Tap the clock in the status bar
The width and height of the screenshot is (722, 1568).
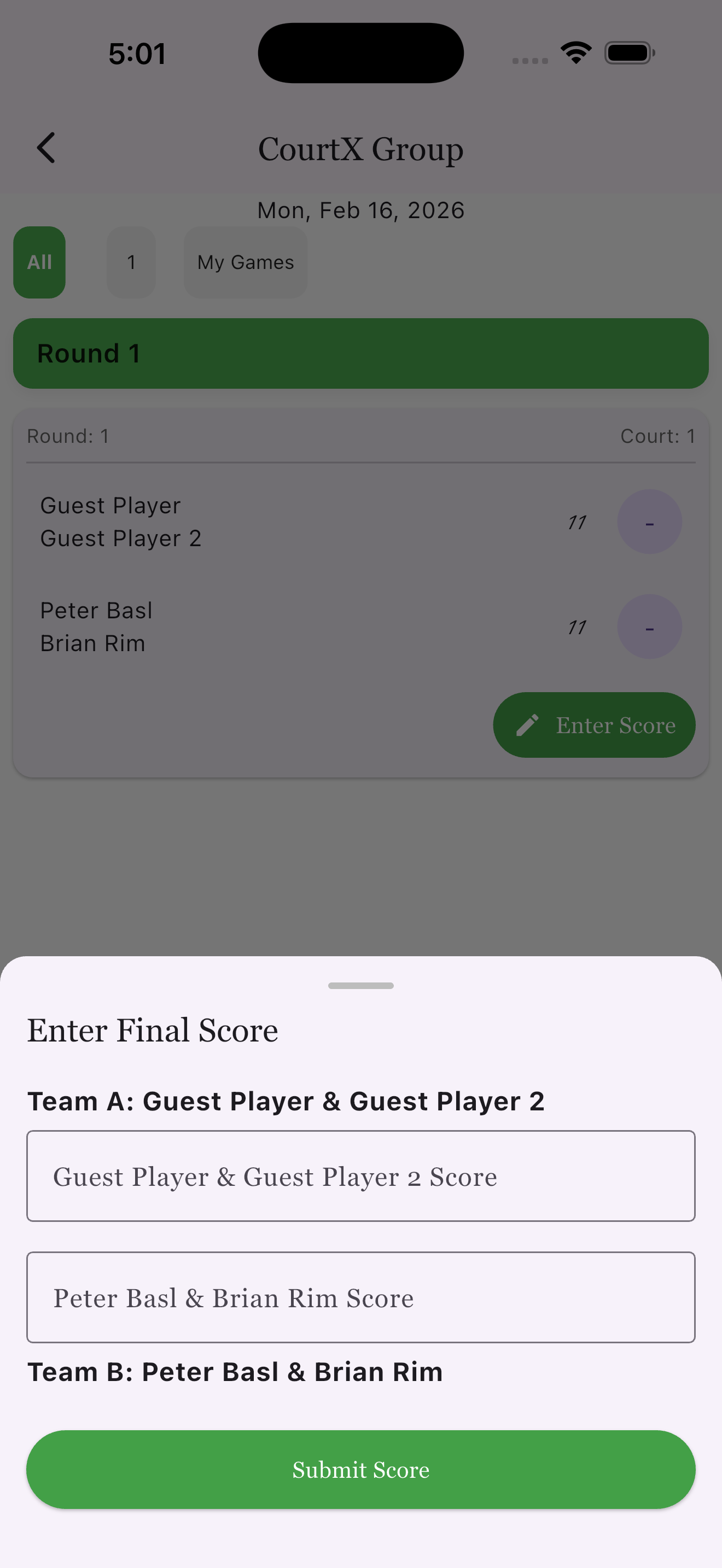click(x=137, y=52)
